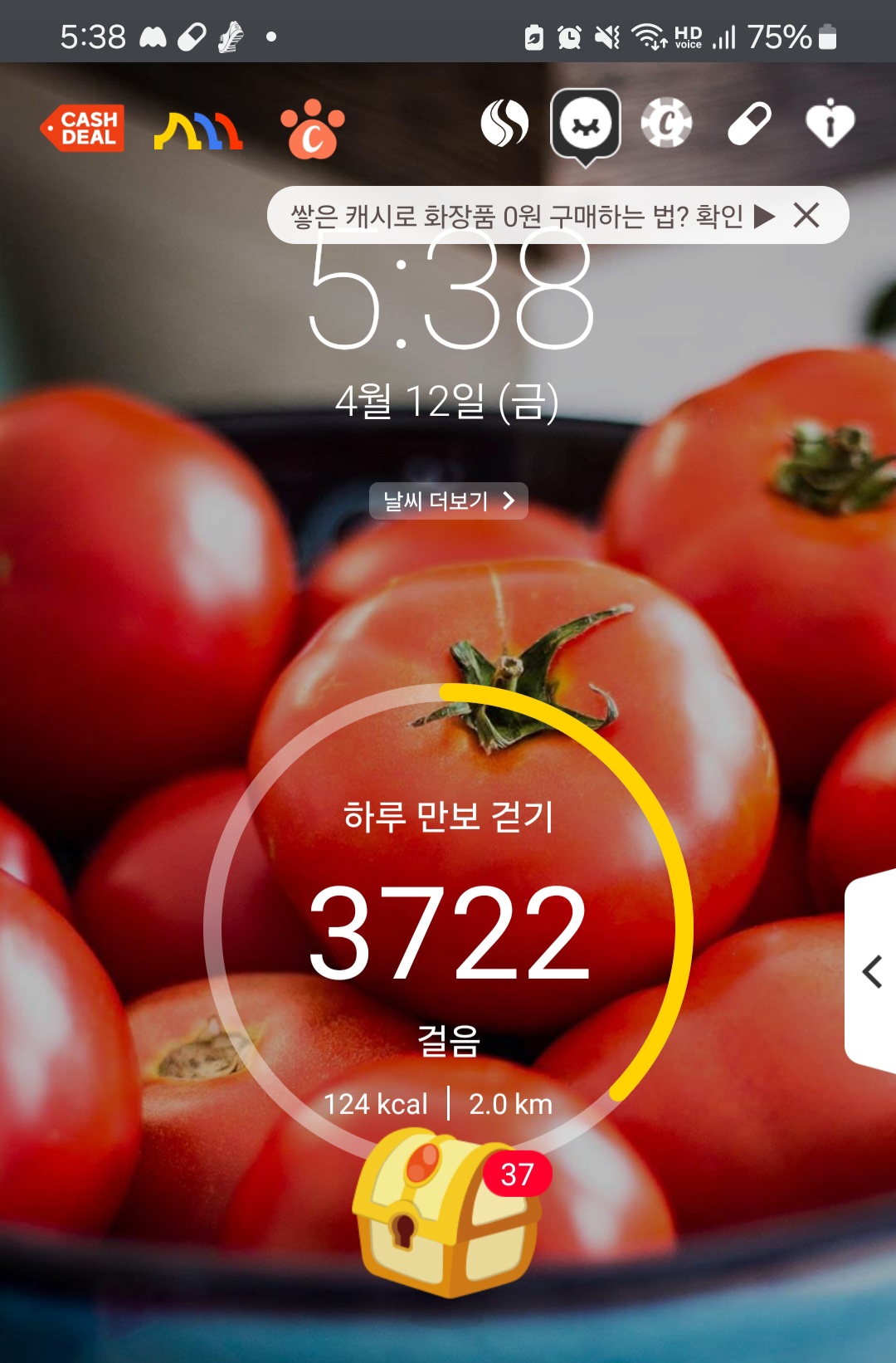Viewport: 896px width, 1363px height.
Task: Tap the cash coin C icon
Action: tap(666, 124)
